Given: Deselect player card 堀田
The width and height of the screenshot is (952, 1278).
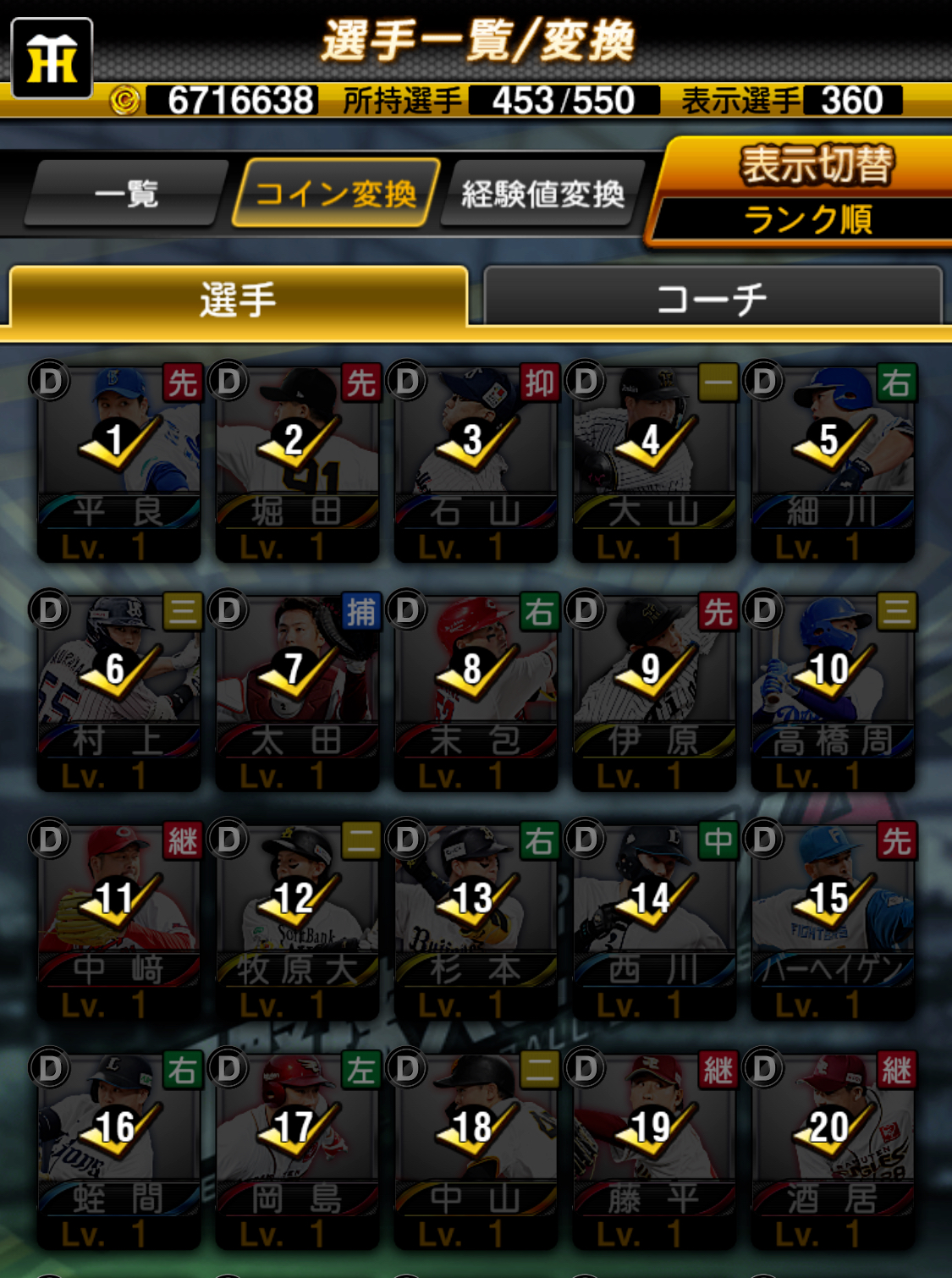Looking at the screenshot, I should pyautogui.click(x=297, y=463).
